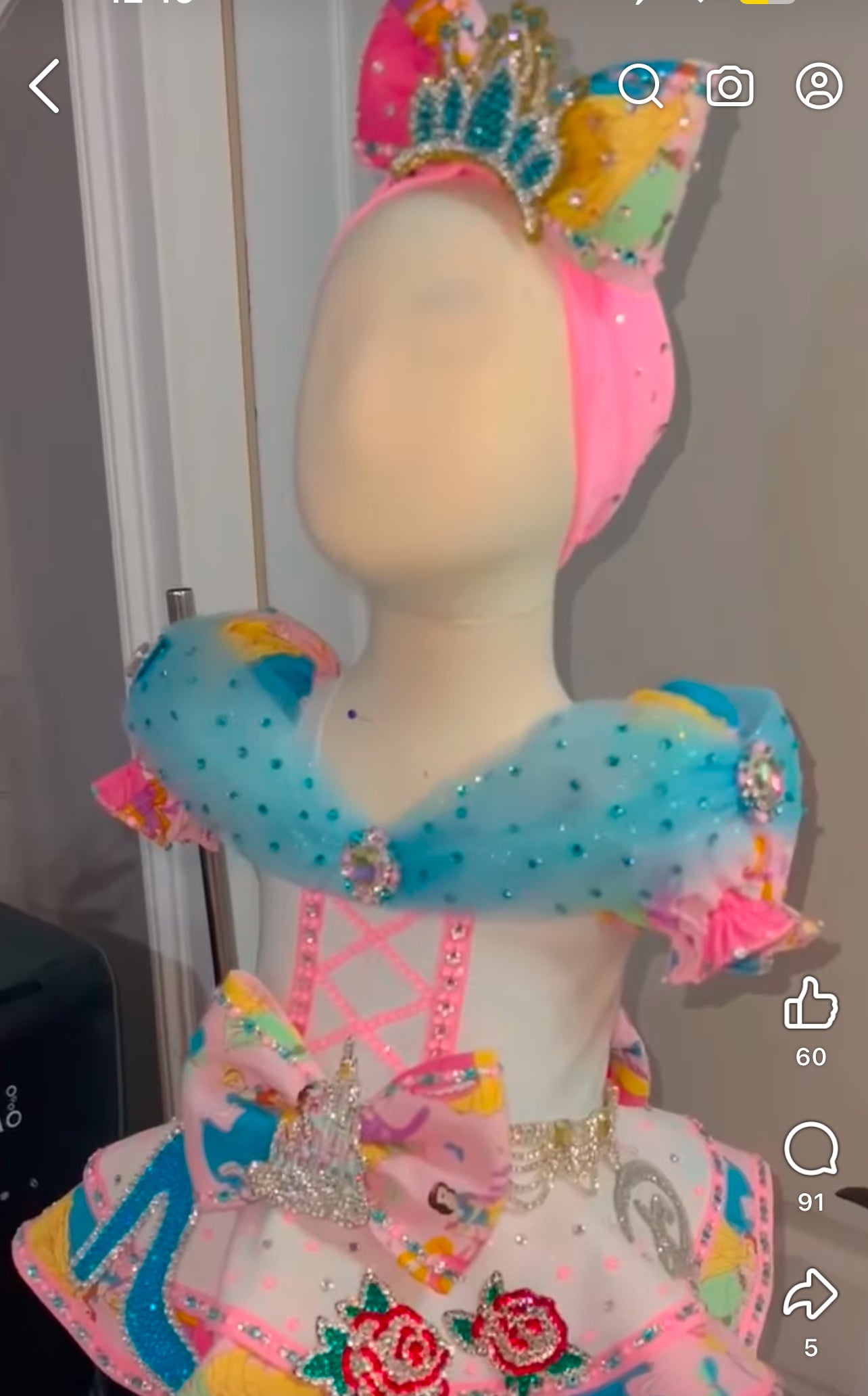Open the comments bubble with 91
The height and width of the screenshot is (1396, 868).
coord(811,1149)
